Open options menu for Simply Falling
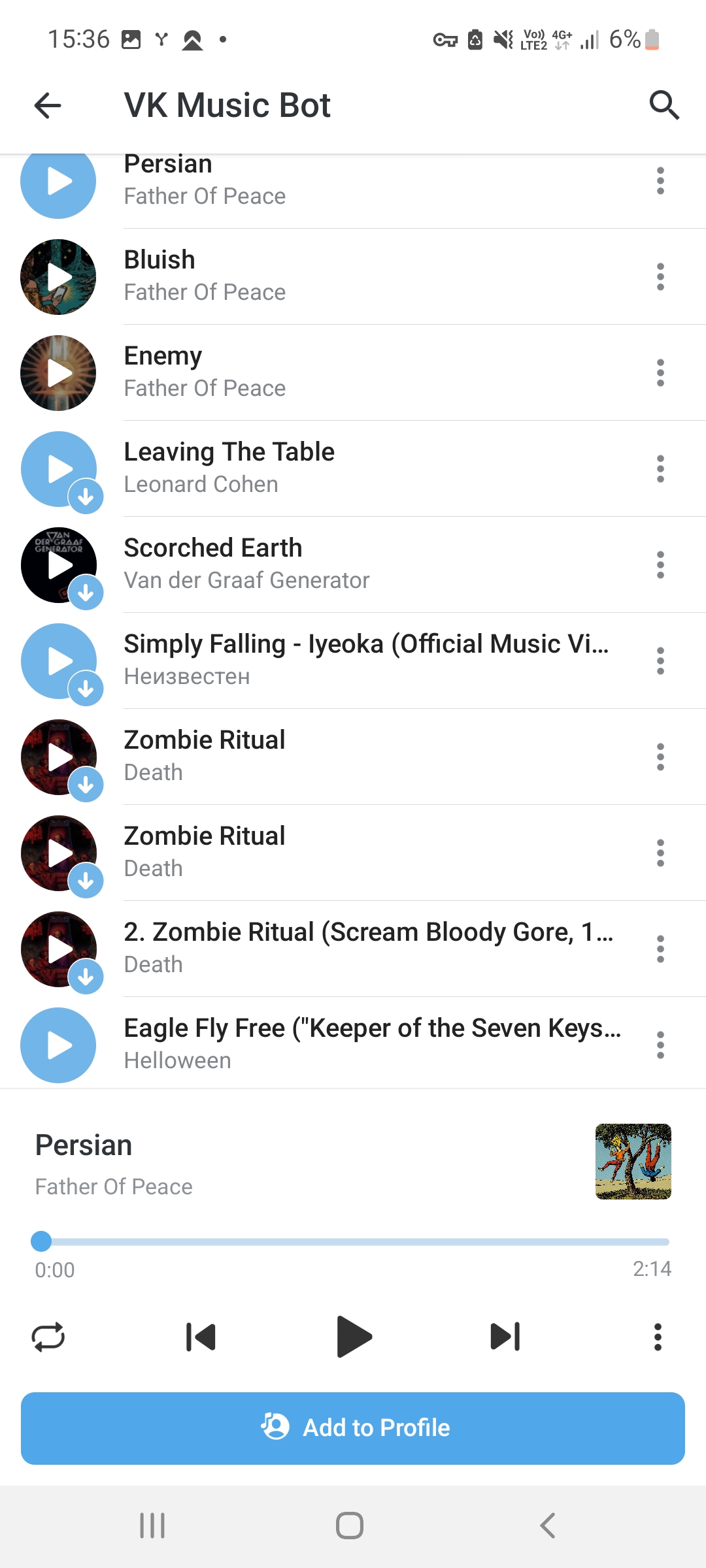Screen dimensions: 706x1568 tap(660, 661)
